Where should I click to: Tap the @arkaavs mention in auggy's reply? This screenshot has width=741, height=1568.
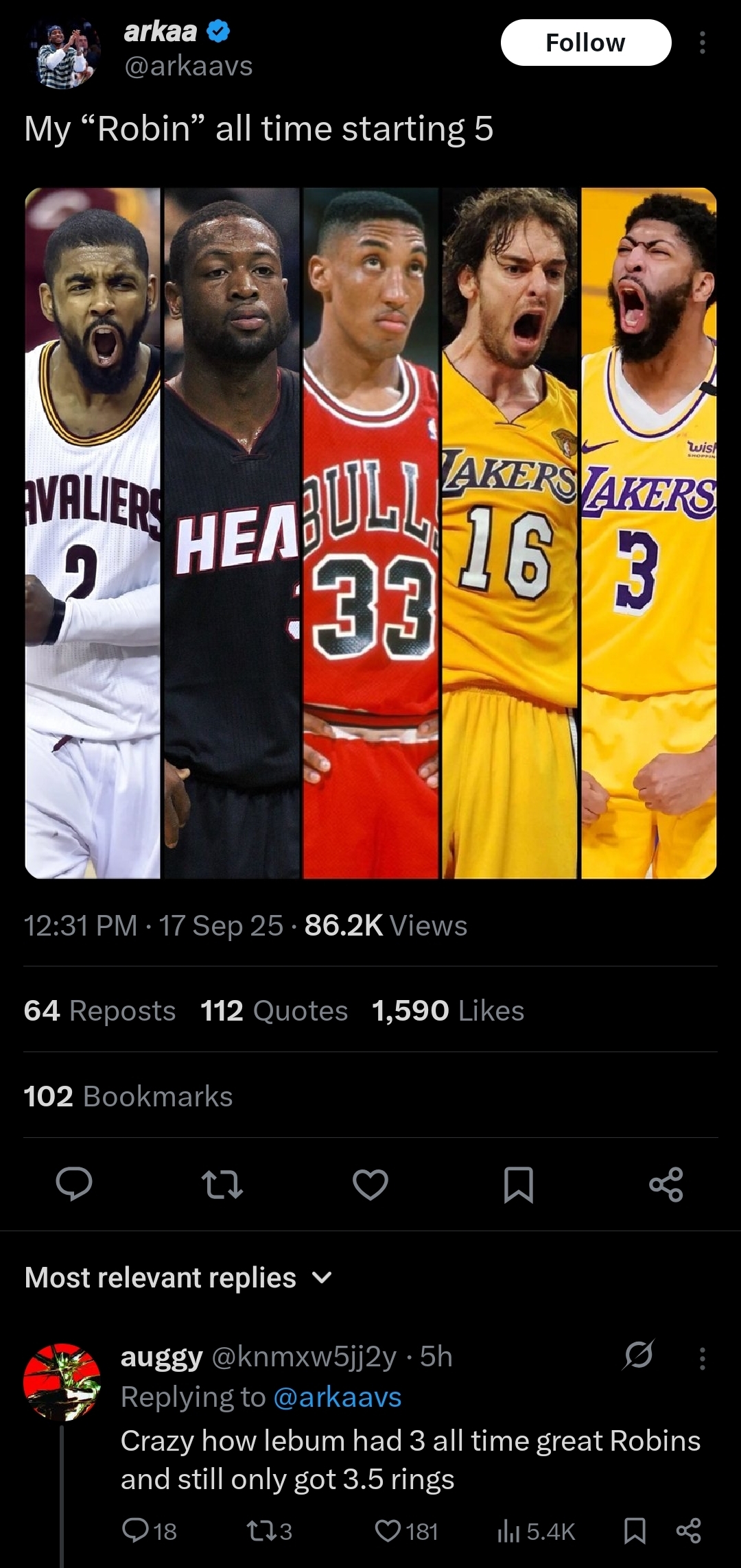click(337, 1397)
